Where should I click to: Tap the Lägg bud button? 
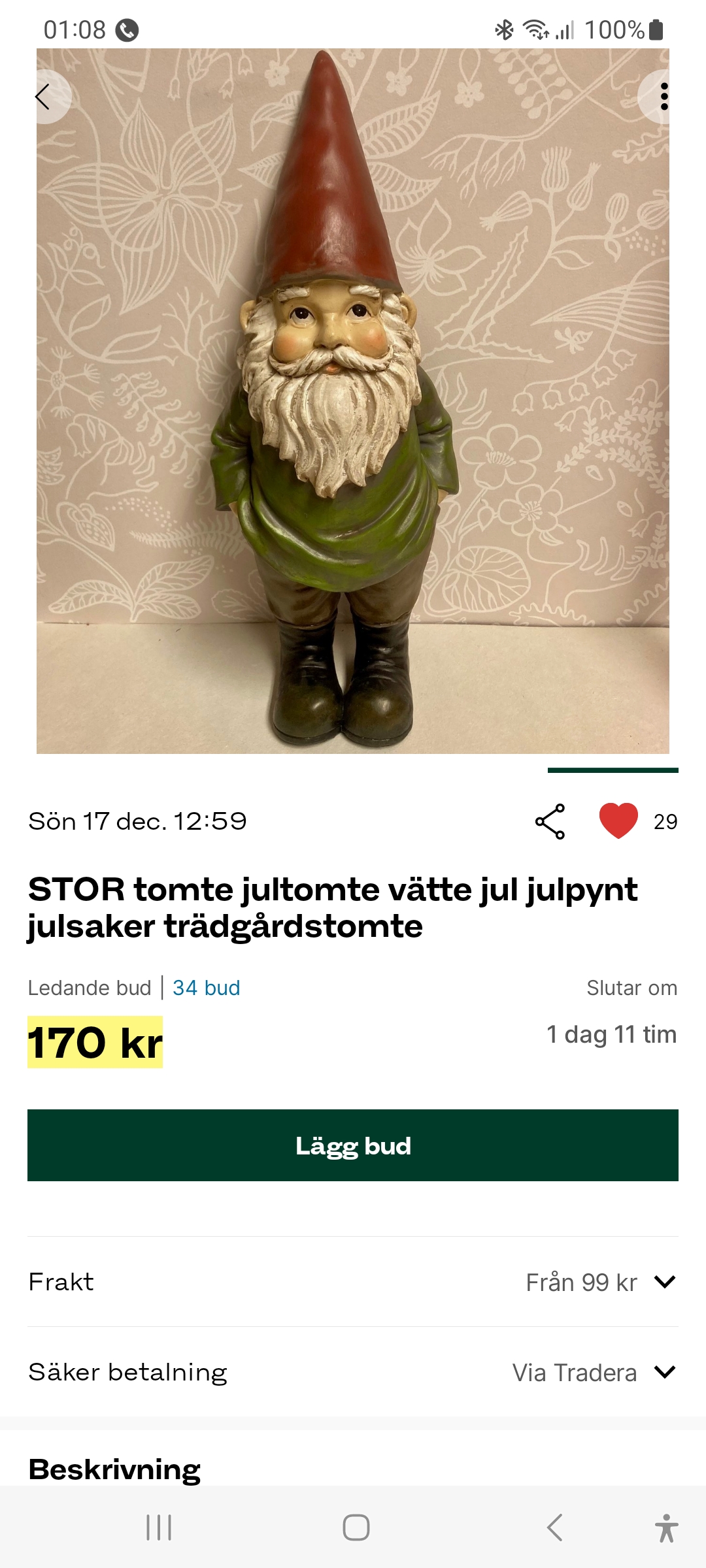click(353, 1145)
